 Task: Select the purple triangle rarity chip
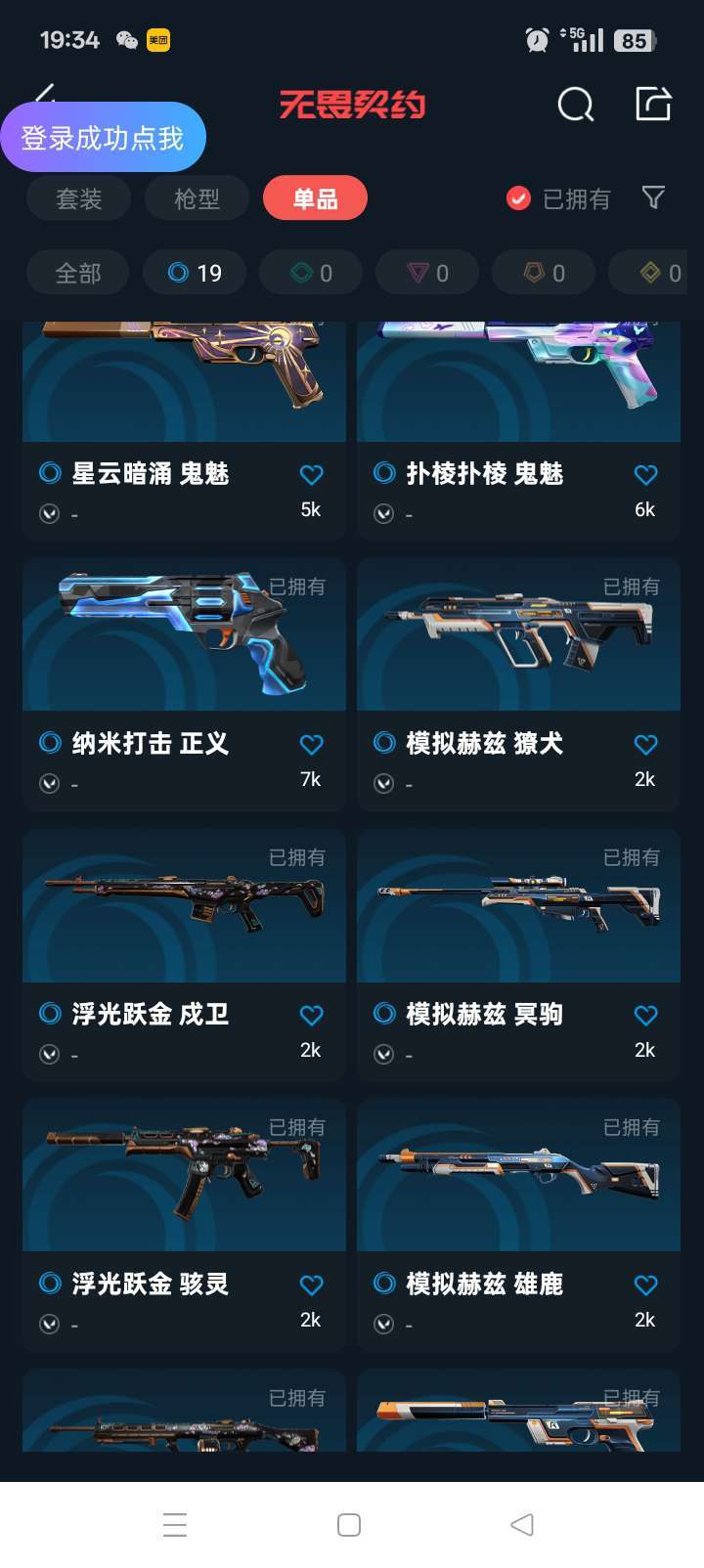(427, 273)
